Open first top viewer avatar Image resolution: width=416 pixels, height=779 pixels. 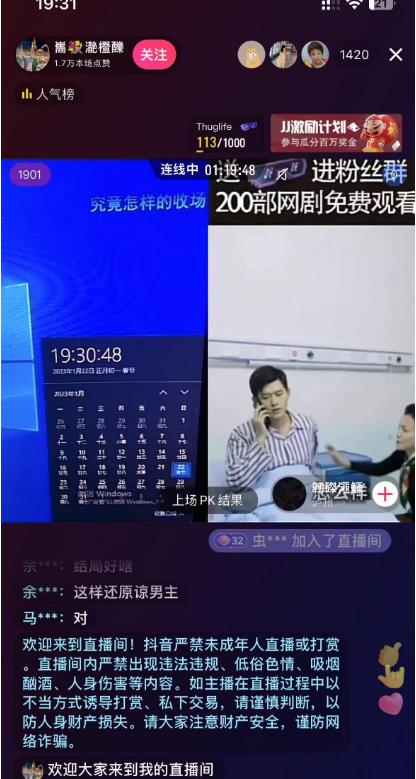(x=251, y=55)
